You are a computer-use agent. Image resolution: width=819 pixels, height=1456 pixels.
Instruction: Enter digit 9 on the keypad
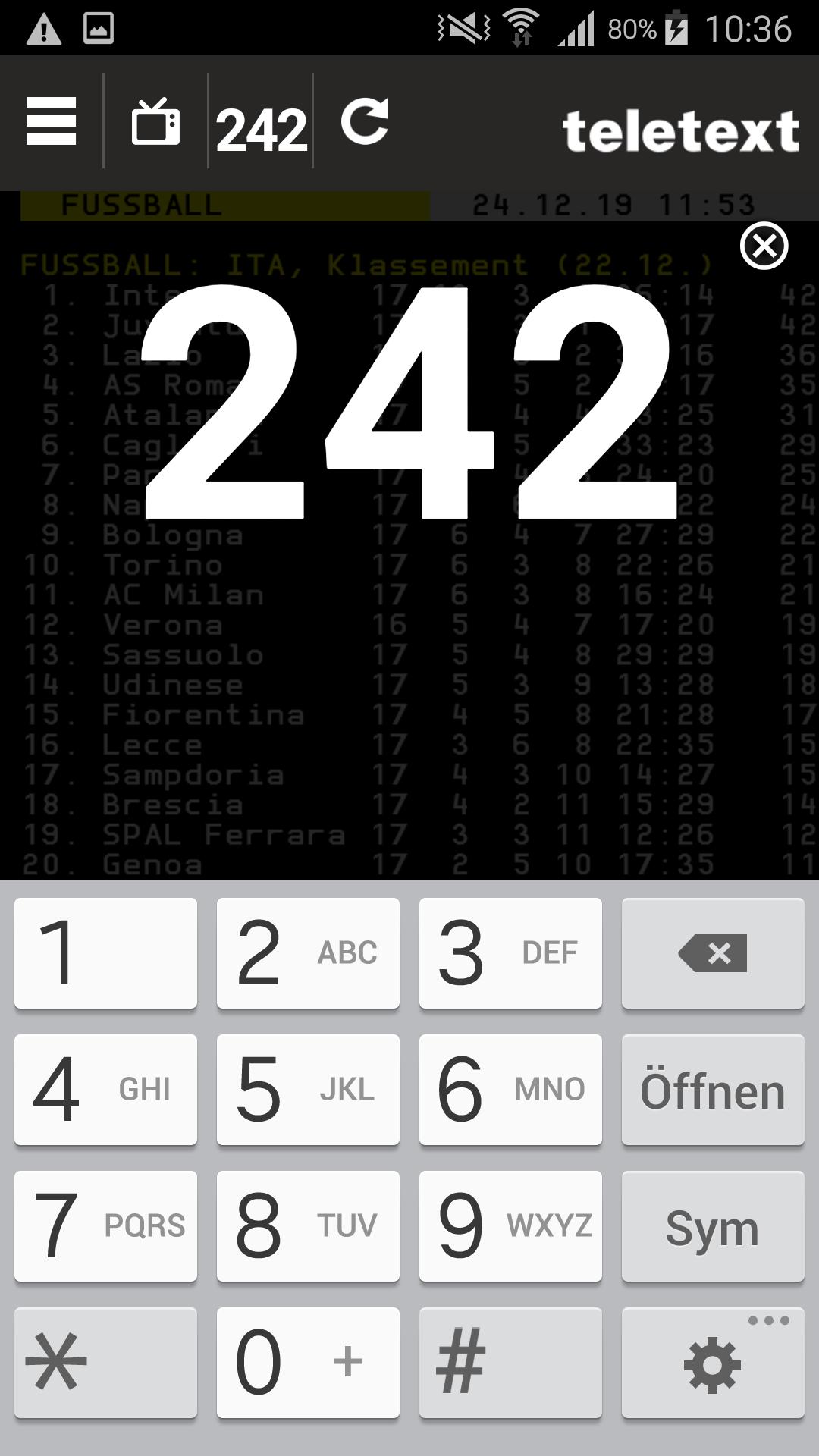point(510,1226)
